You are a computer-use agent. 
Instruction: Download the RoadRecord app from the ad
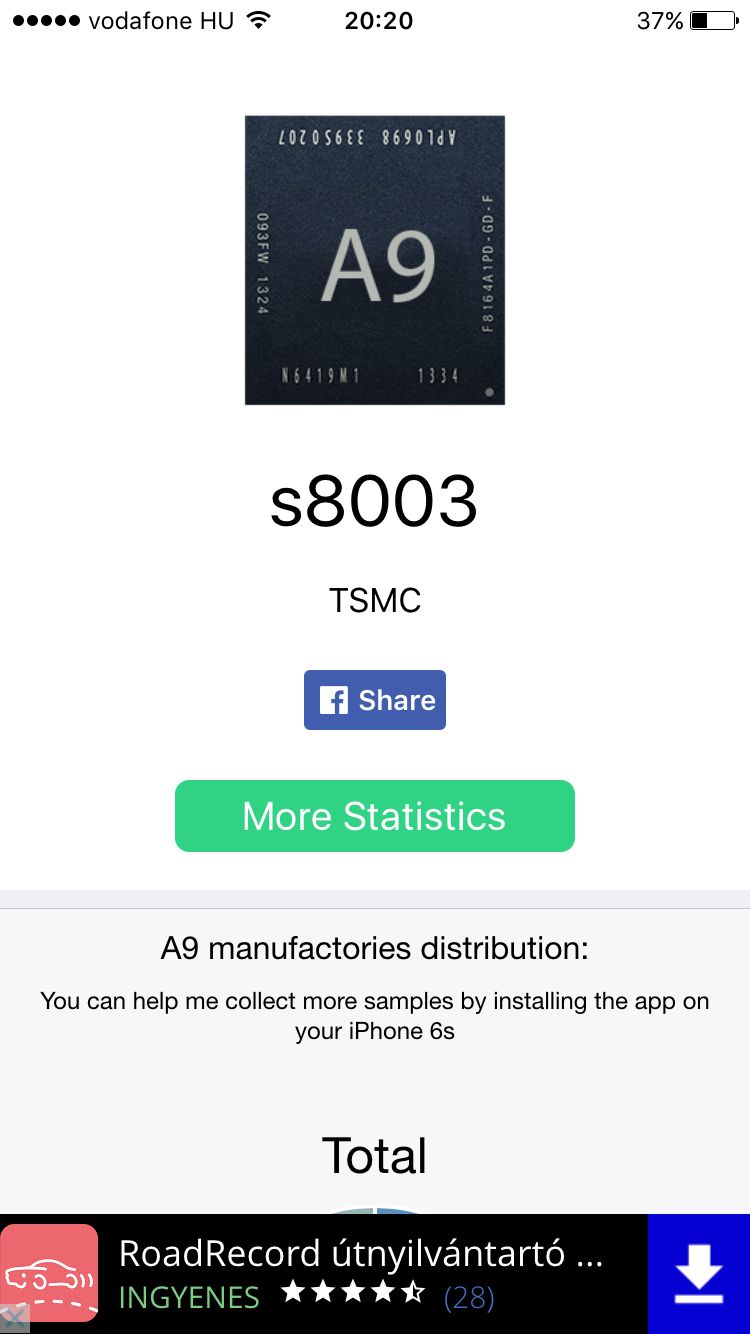(x=698, y=1274)
